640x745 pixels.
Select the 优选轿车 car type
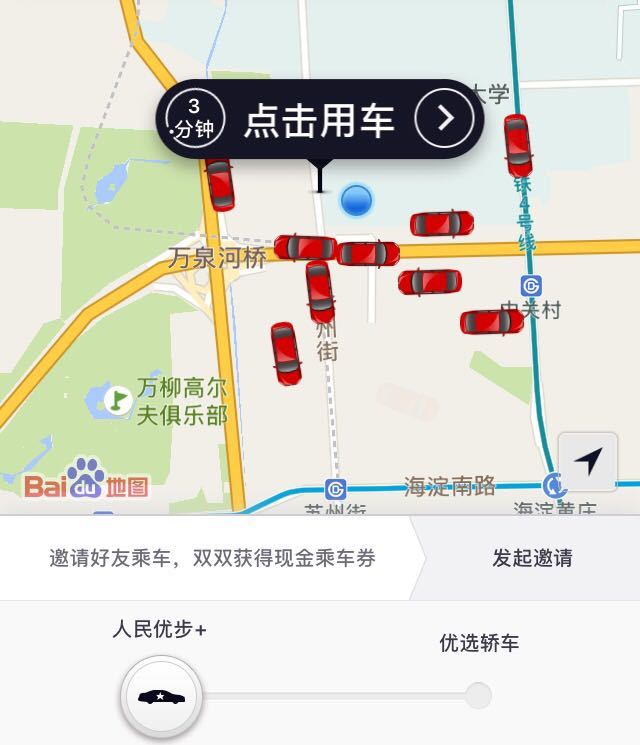(478, 695)
